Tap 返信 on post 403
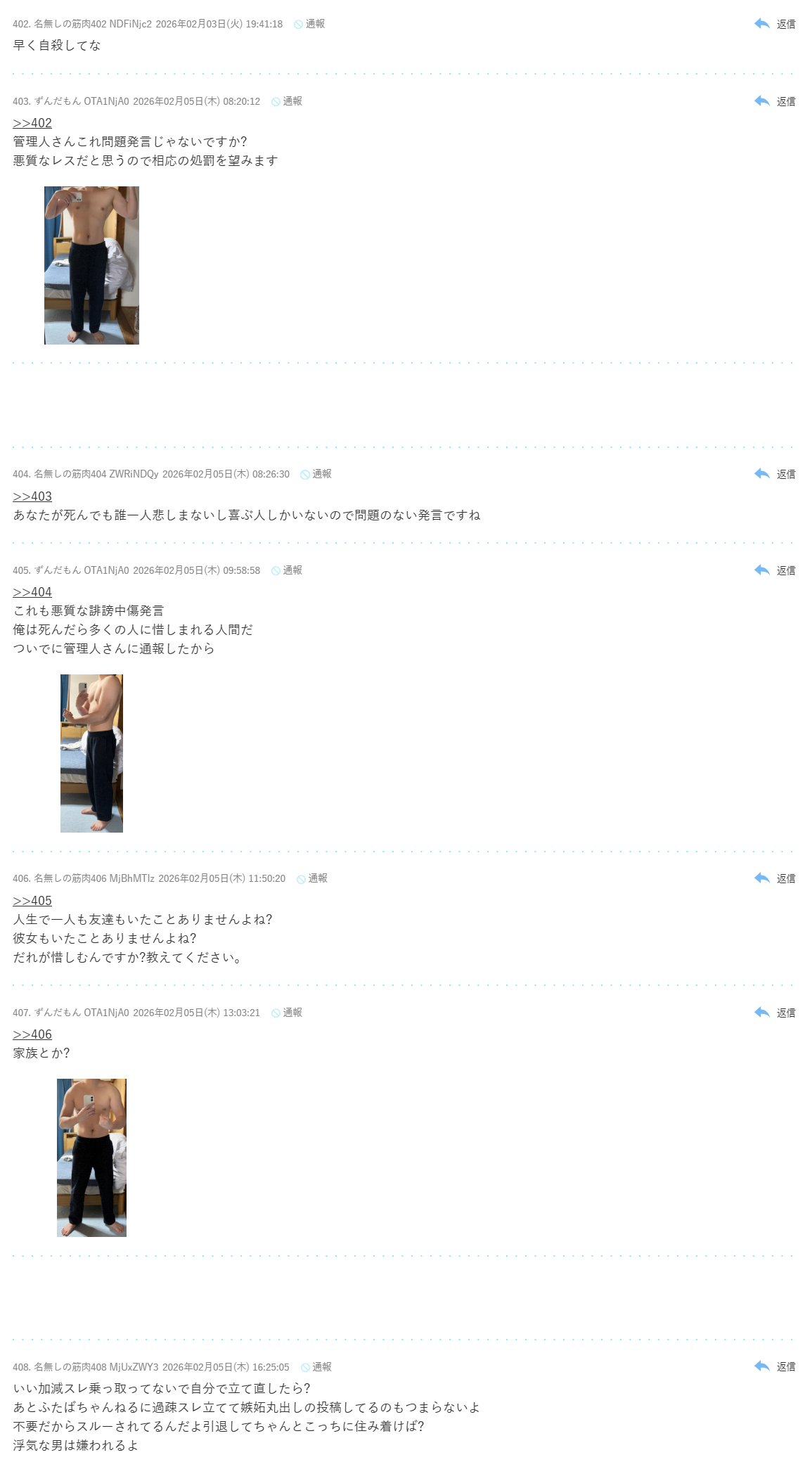This screenshot has height=1462, width=812. click(775, 101)
